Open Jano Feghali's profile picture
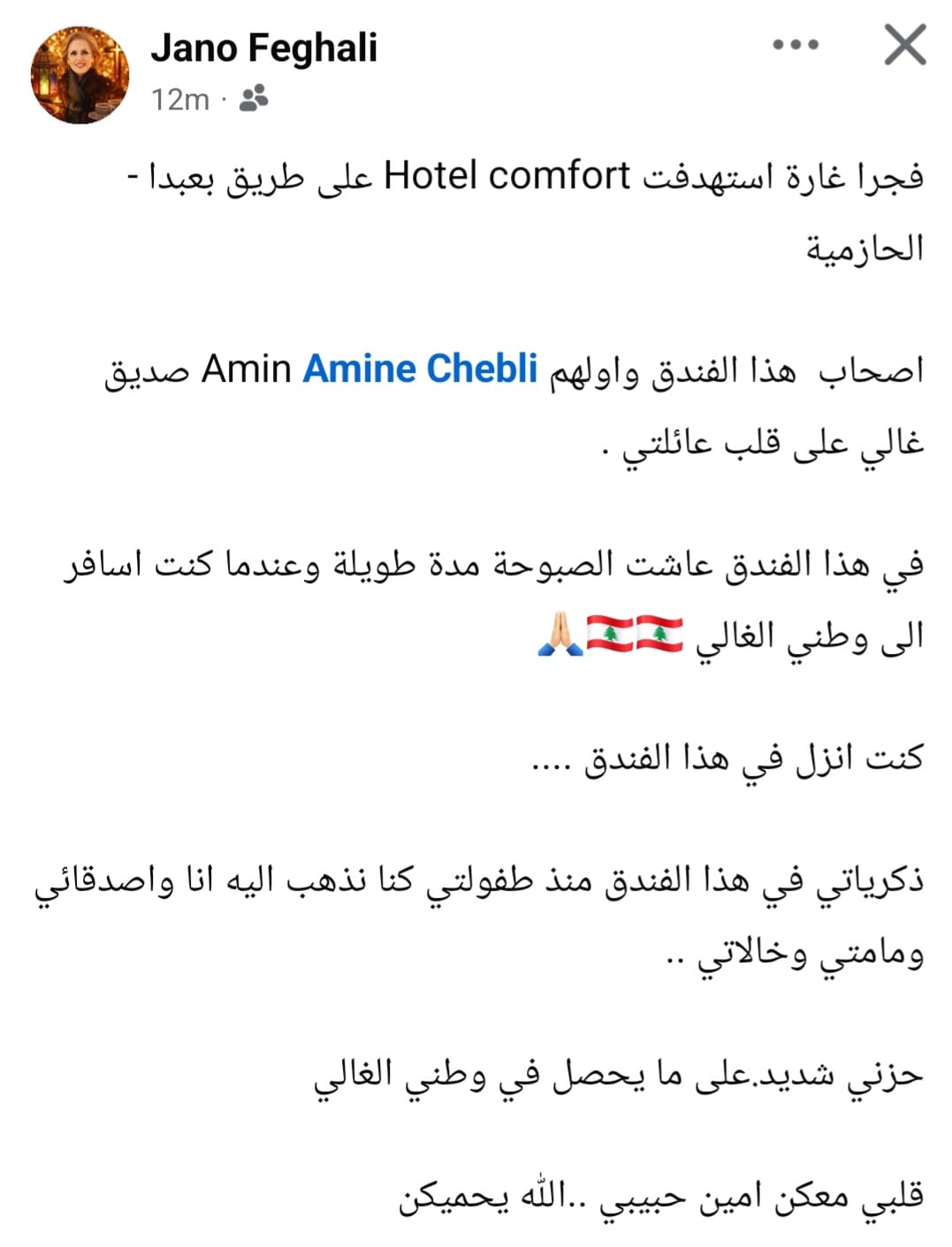The width and height of the screenshot is (952, 1247). click(79, 74)
